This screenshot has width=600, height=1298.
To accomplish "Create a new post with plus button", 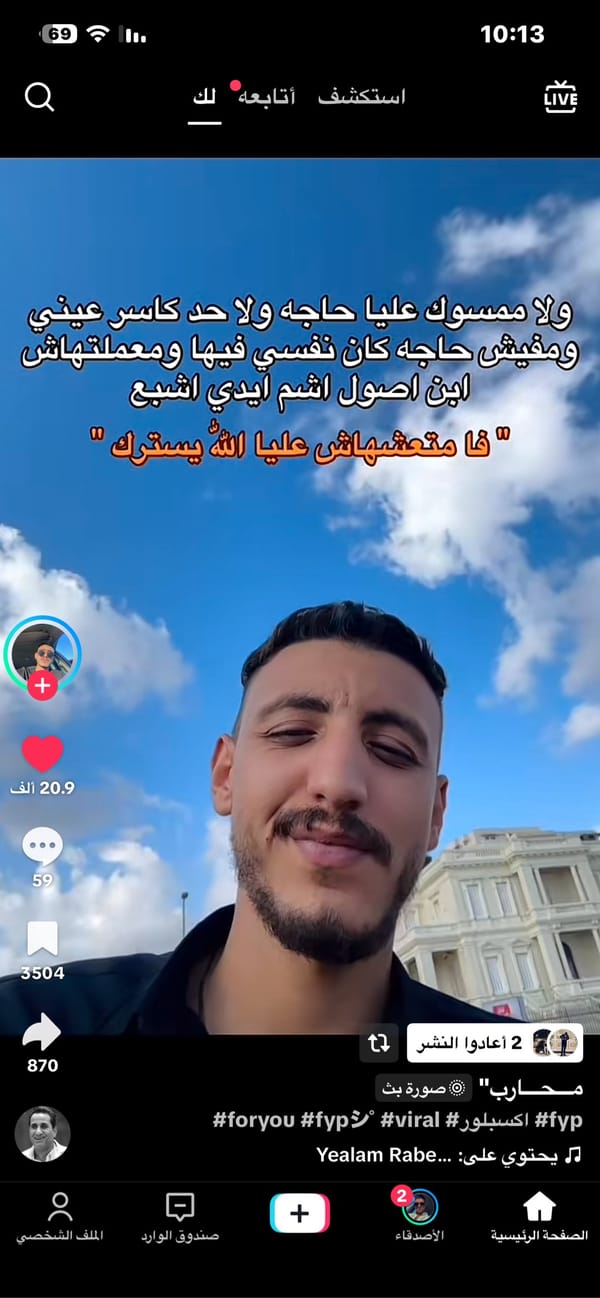I will click(x=299, y=1214).
